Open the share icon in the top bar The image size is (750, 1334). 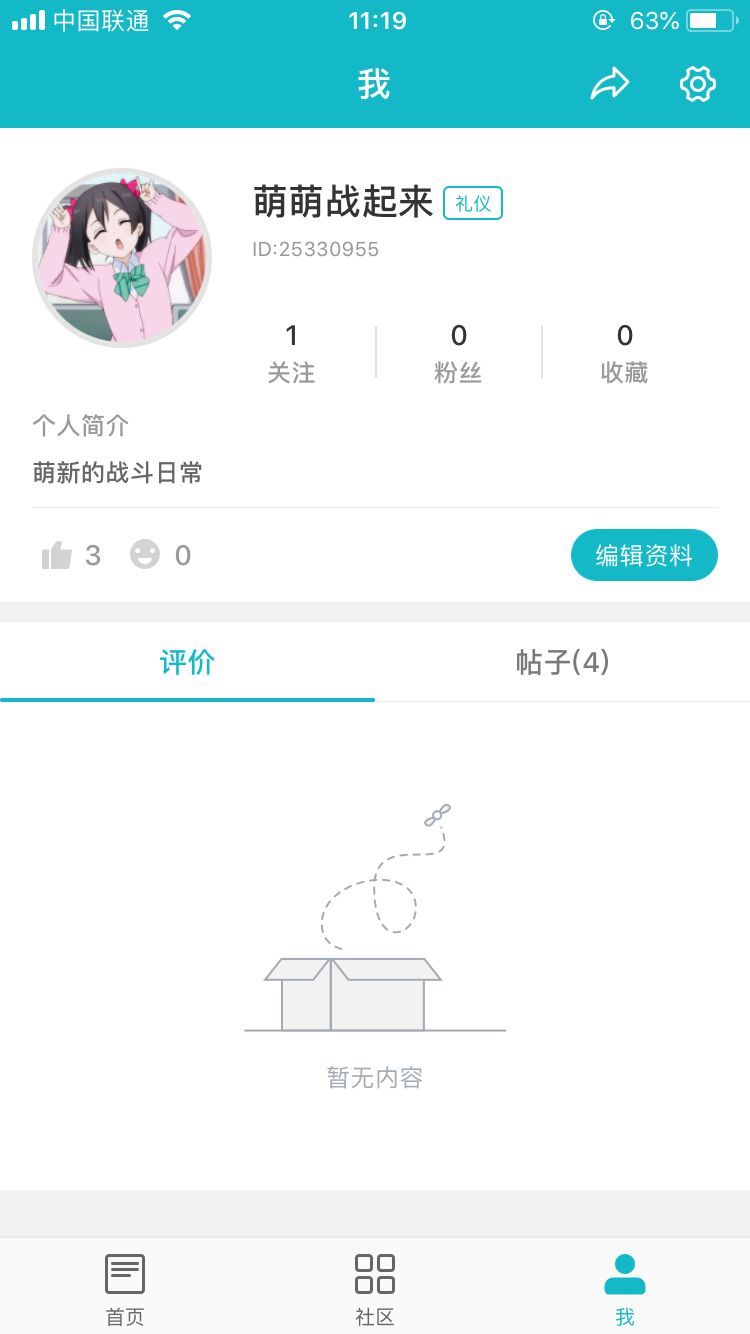point(609,83)
